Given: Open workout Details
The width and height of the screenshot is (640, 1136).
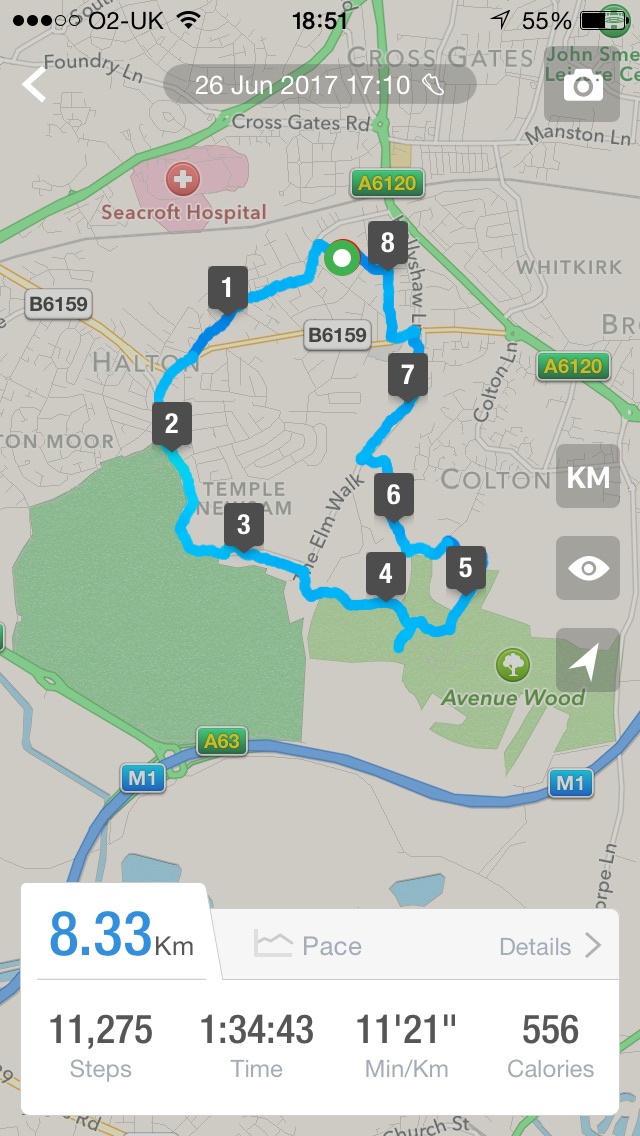Looking at the screenshot, I should (549, 946).
